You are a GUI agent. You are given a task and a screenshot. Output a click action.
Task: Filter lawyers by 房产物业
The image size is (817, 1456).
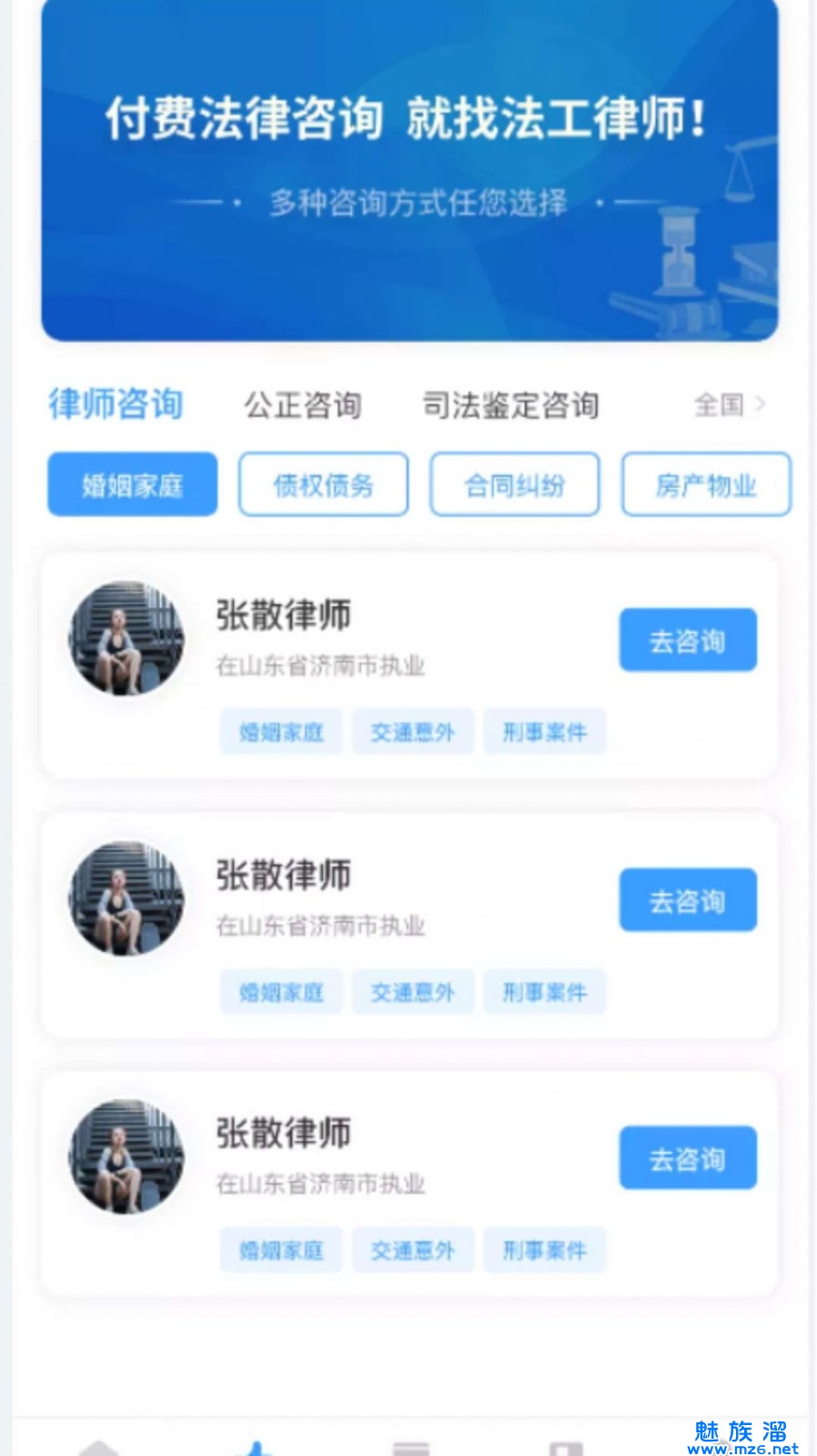tap(705, 485)
